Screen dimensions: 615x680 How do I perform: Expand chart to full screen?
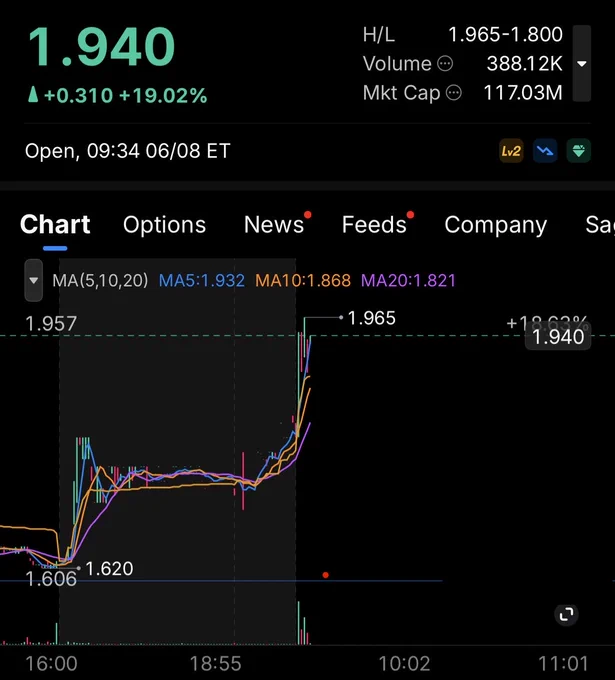pyautogui.click(x=566, y=614)
